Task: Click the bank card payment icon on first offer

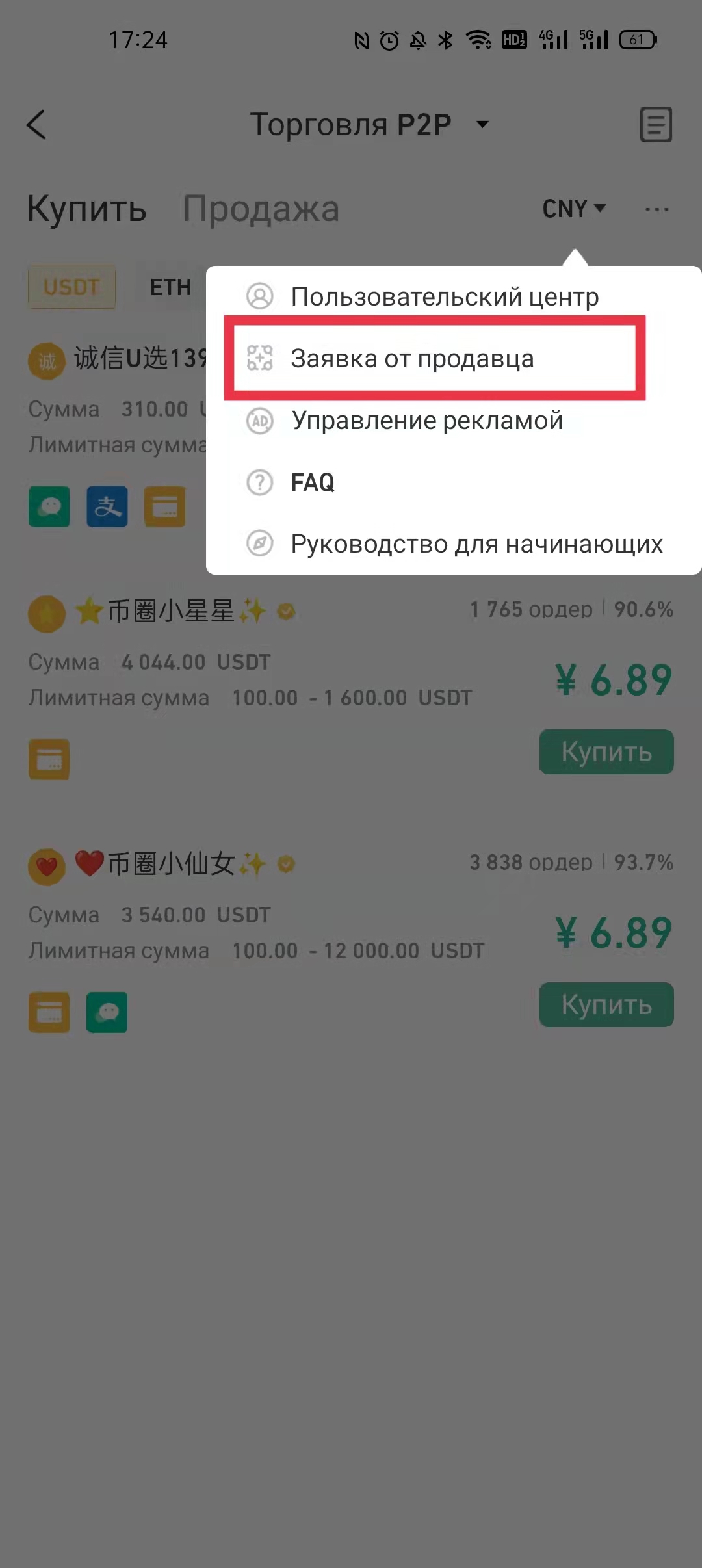Action: (164, 506)
